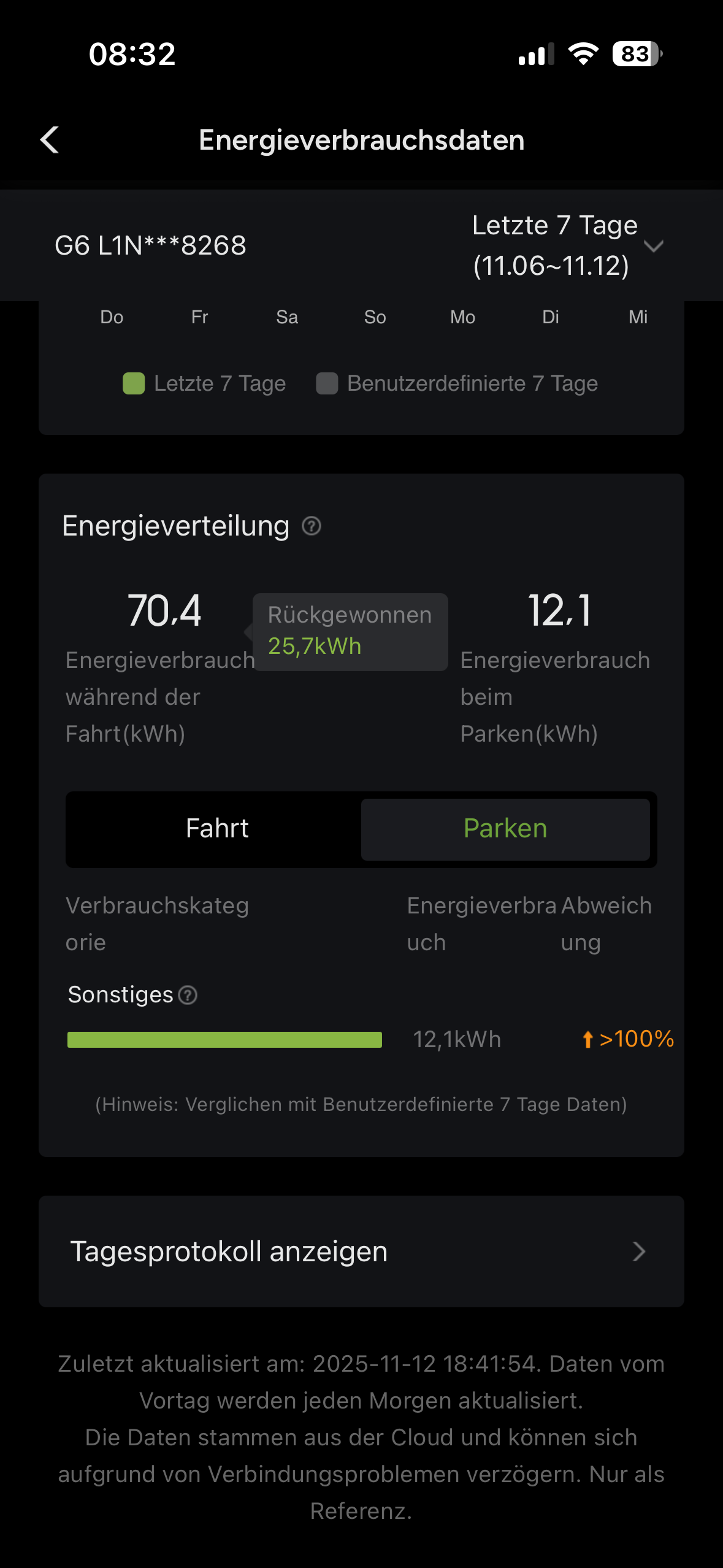Screen dimensions: 723x1568
Task: Show info for the Sonstiges category
Action: 188,995
